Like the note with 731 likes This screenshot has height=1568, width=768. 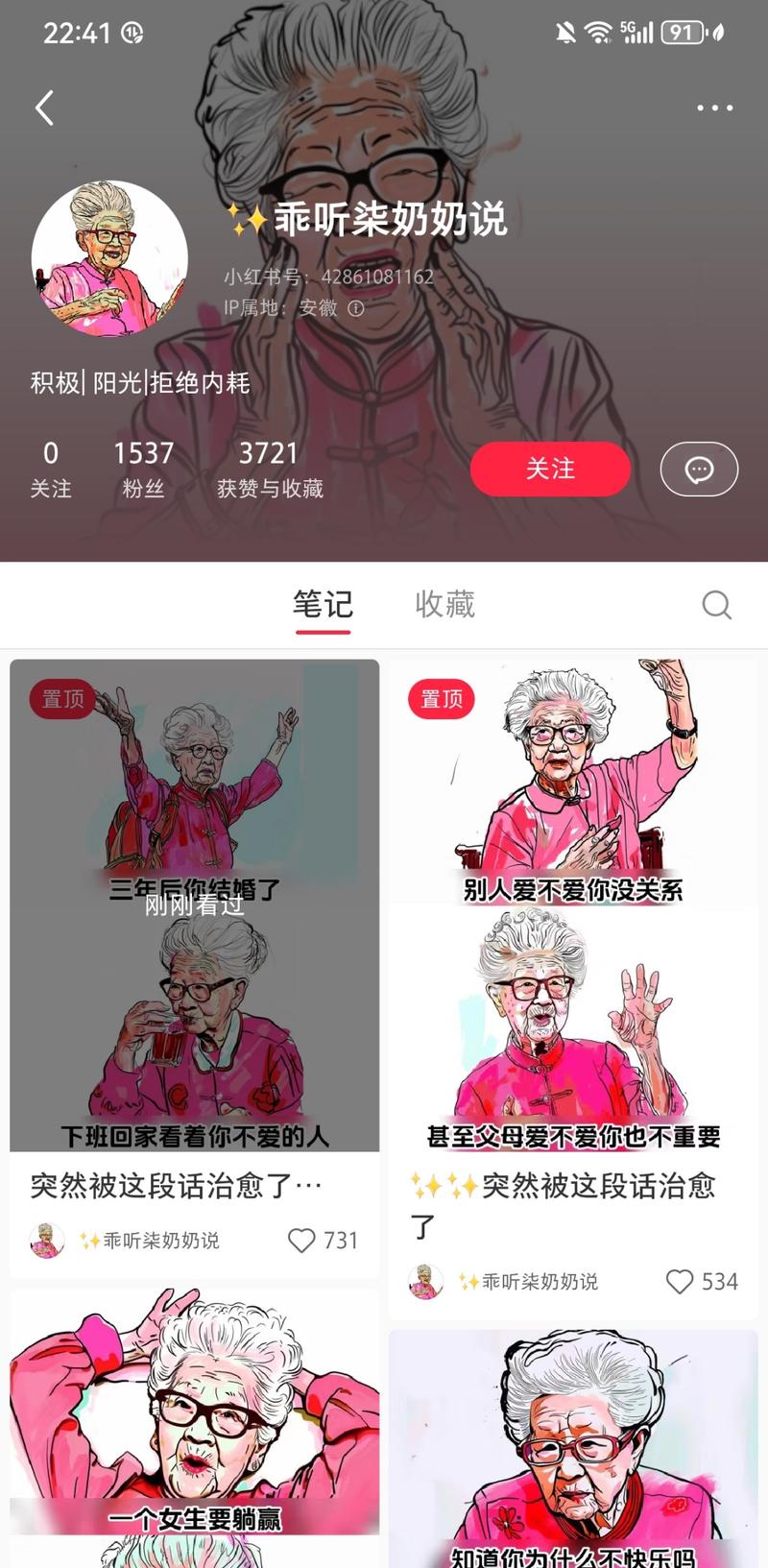pos(301,1240)
